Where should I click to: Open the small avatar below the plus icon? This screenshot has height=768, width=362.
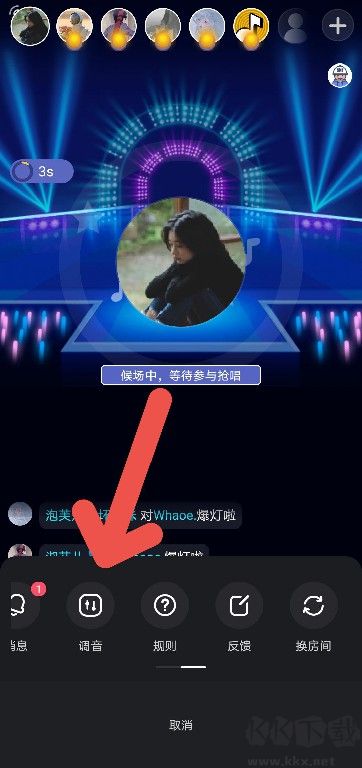(x=340, y=76)
